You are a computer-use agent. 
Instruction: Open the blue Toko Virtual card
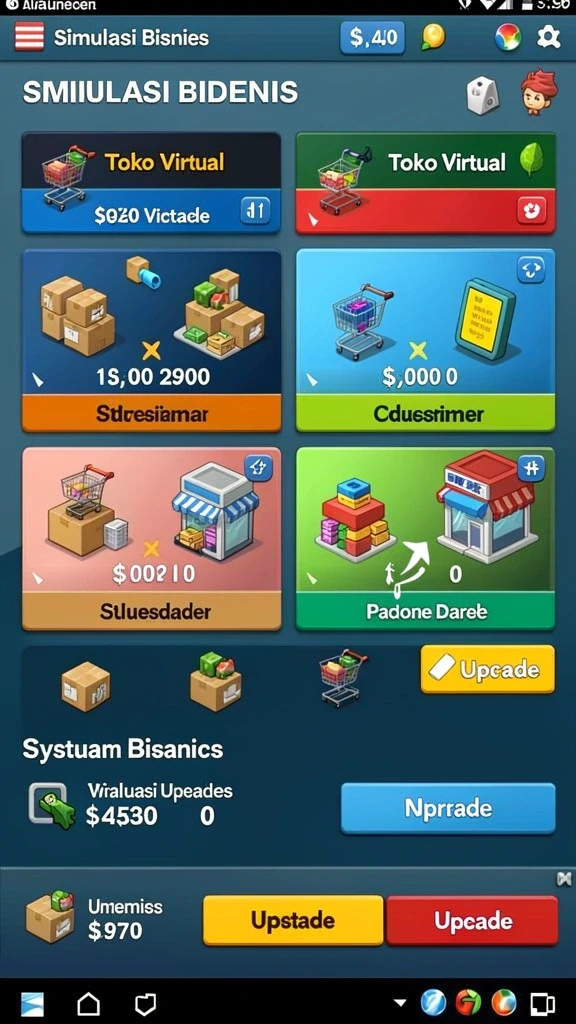click(x=152, y=183)
